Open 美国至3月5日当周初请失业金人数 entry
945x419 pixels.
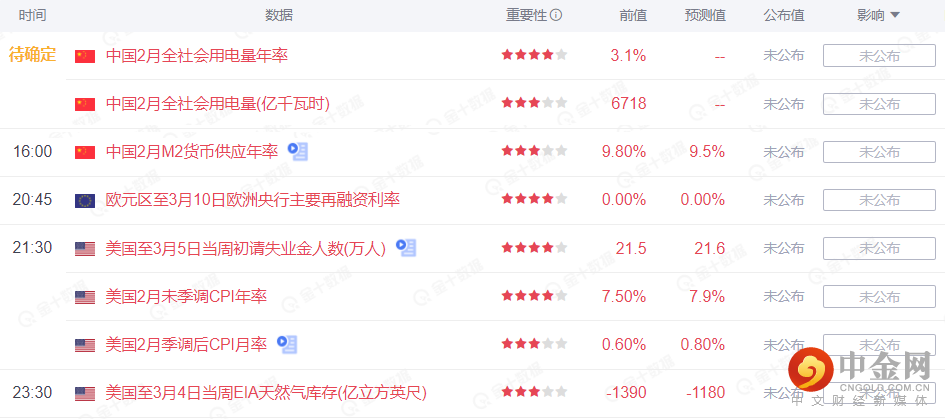click(x=245, y=248)
